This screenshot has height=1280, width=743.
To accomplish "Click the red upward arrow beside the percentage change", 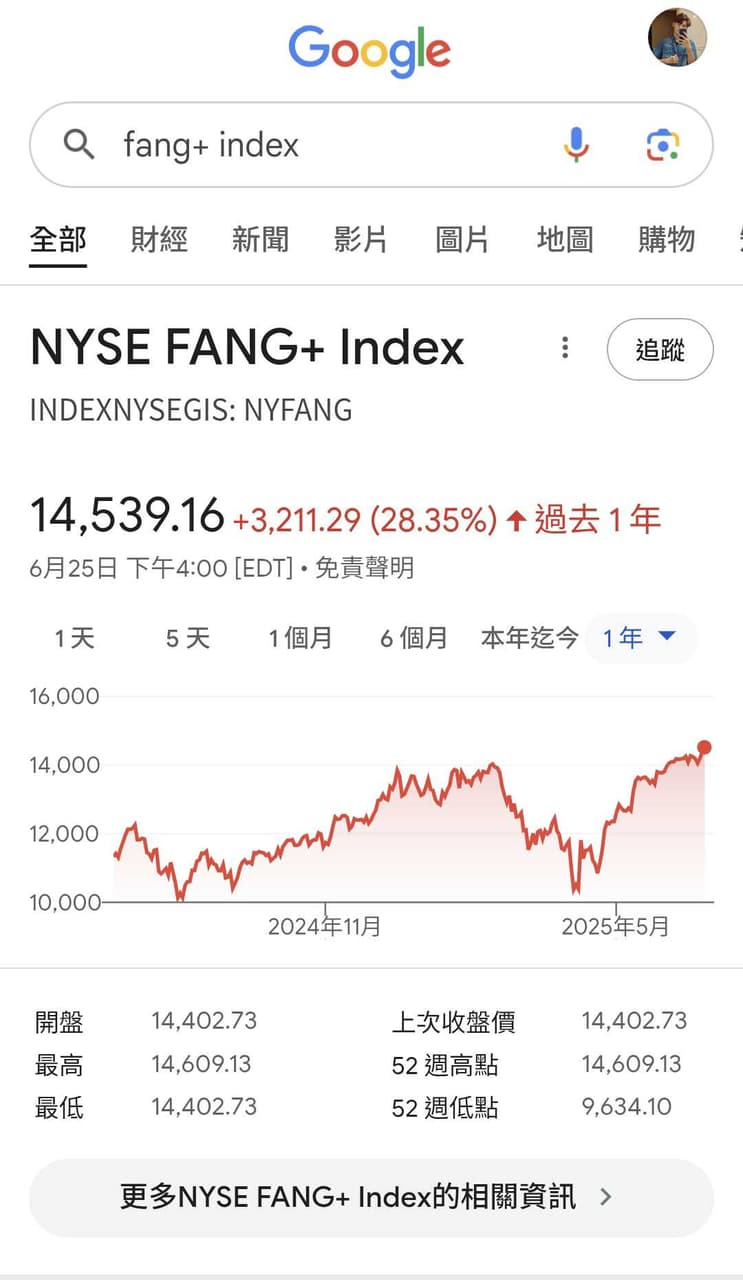I will coord(517,518).
